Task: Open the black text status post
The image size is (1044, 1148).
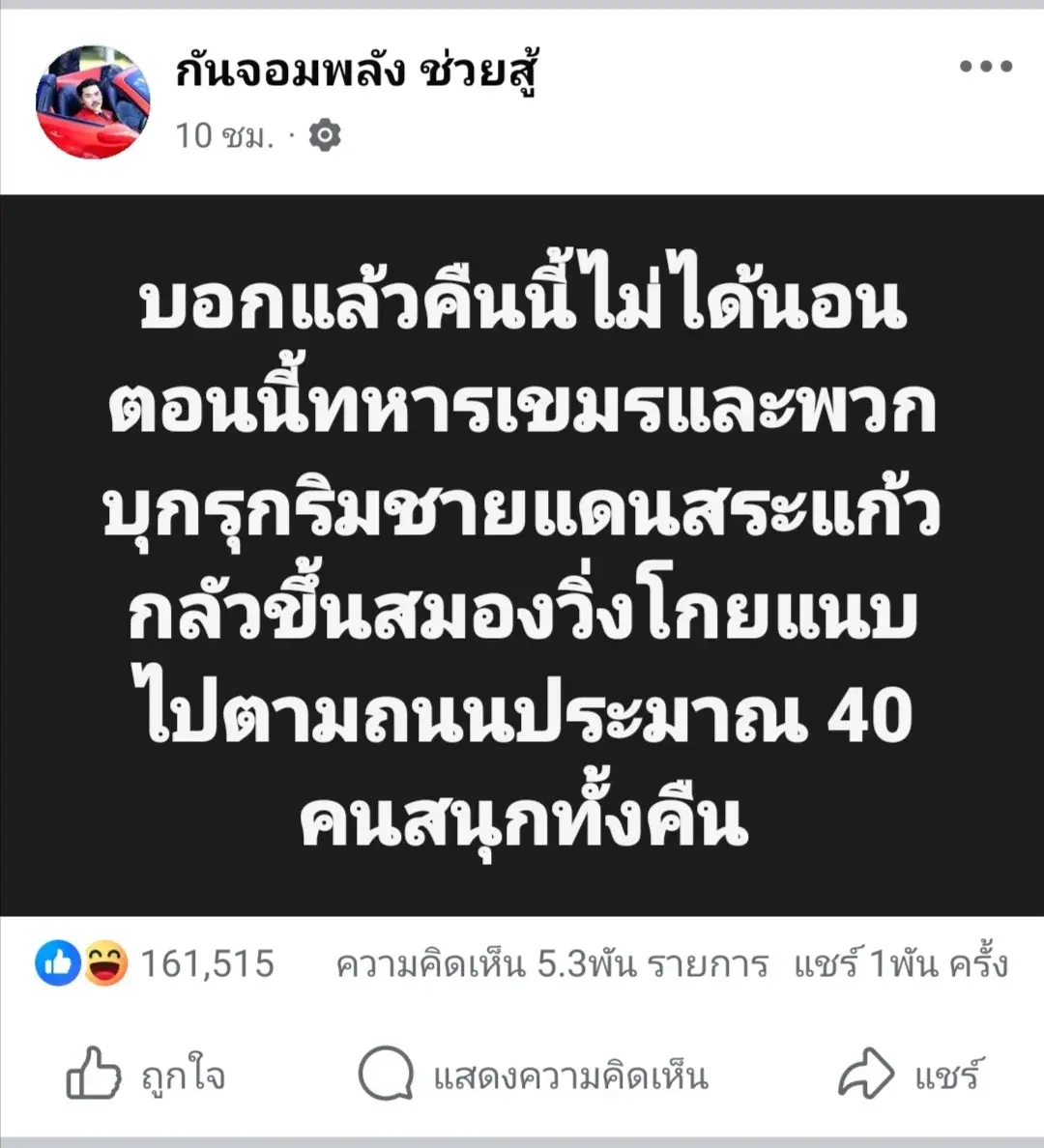Action: [522, 556]
